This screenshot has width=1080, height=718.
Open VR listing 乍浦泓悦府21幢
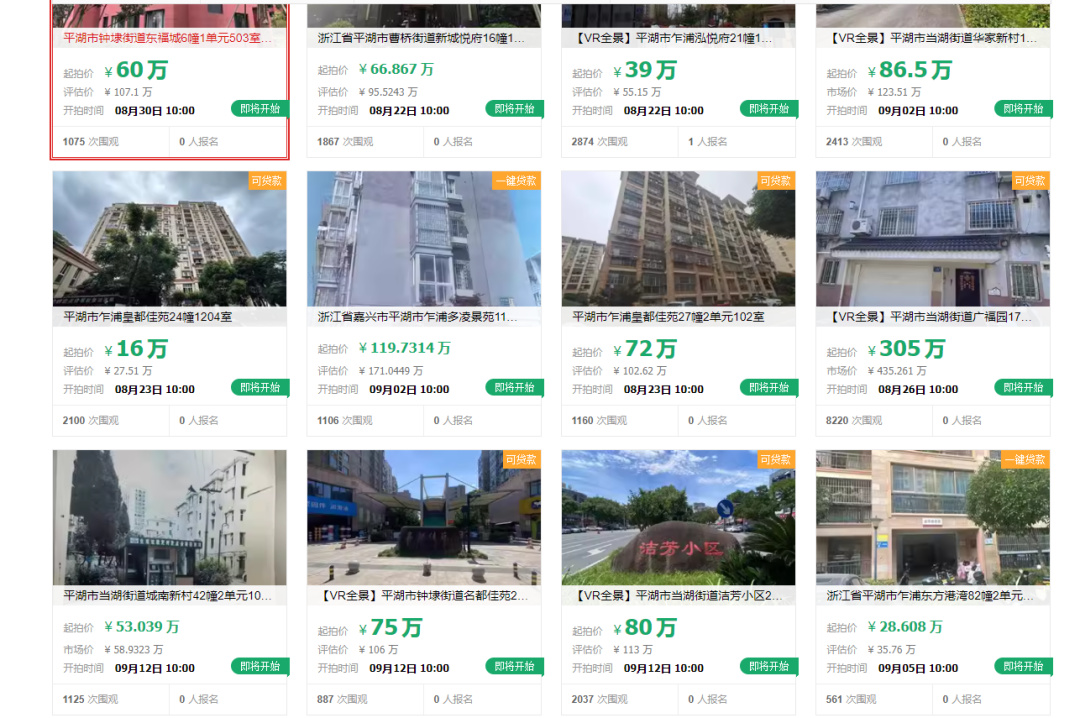click(x=675, y=38)
